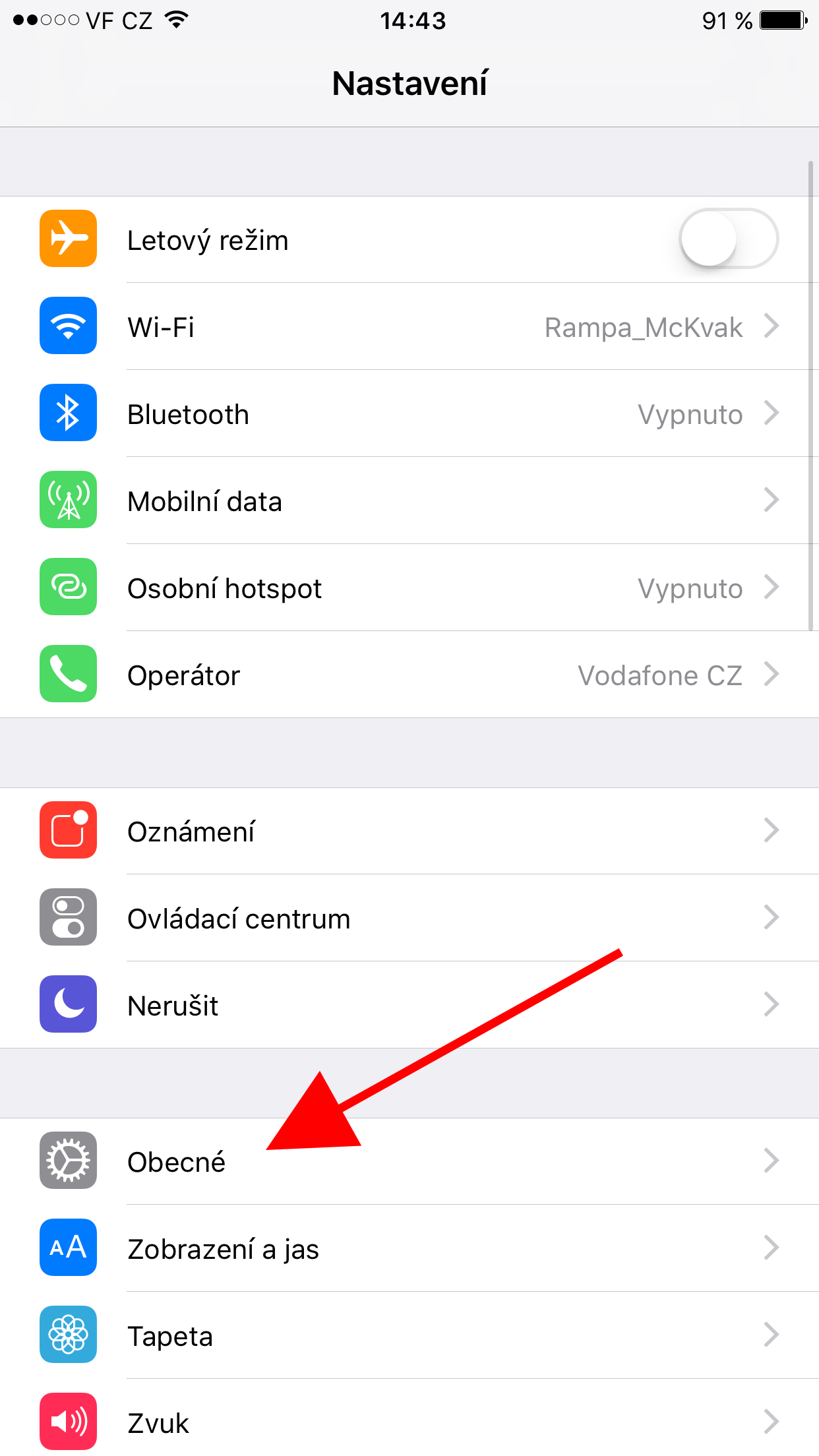819x1456 pixels.
Task: Open Obecné settings
Action: click(x=409, y=1161)
